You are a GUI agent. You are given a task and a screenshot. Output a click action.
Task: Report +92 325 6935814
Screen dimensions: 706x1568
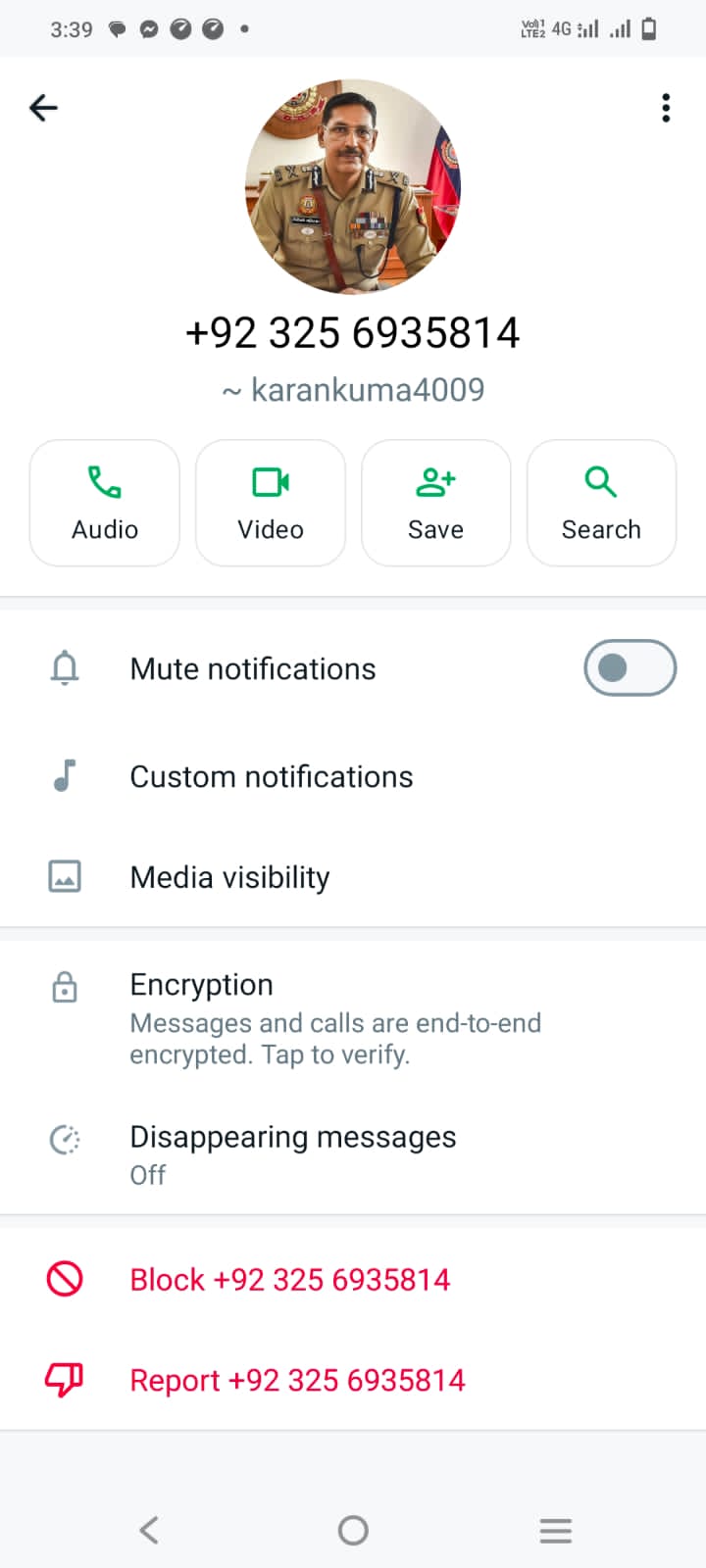click(353, 1380)
